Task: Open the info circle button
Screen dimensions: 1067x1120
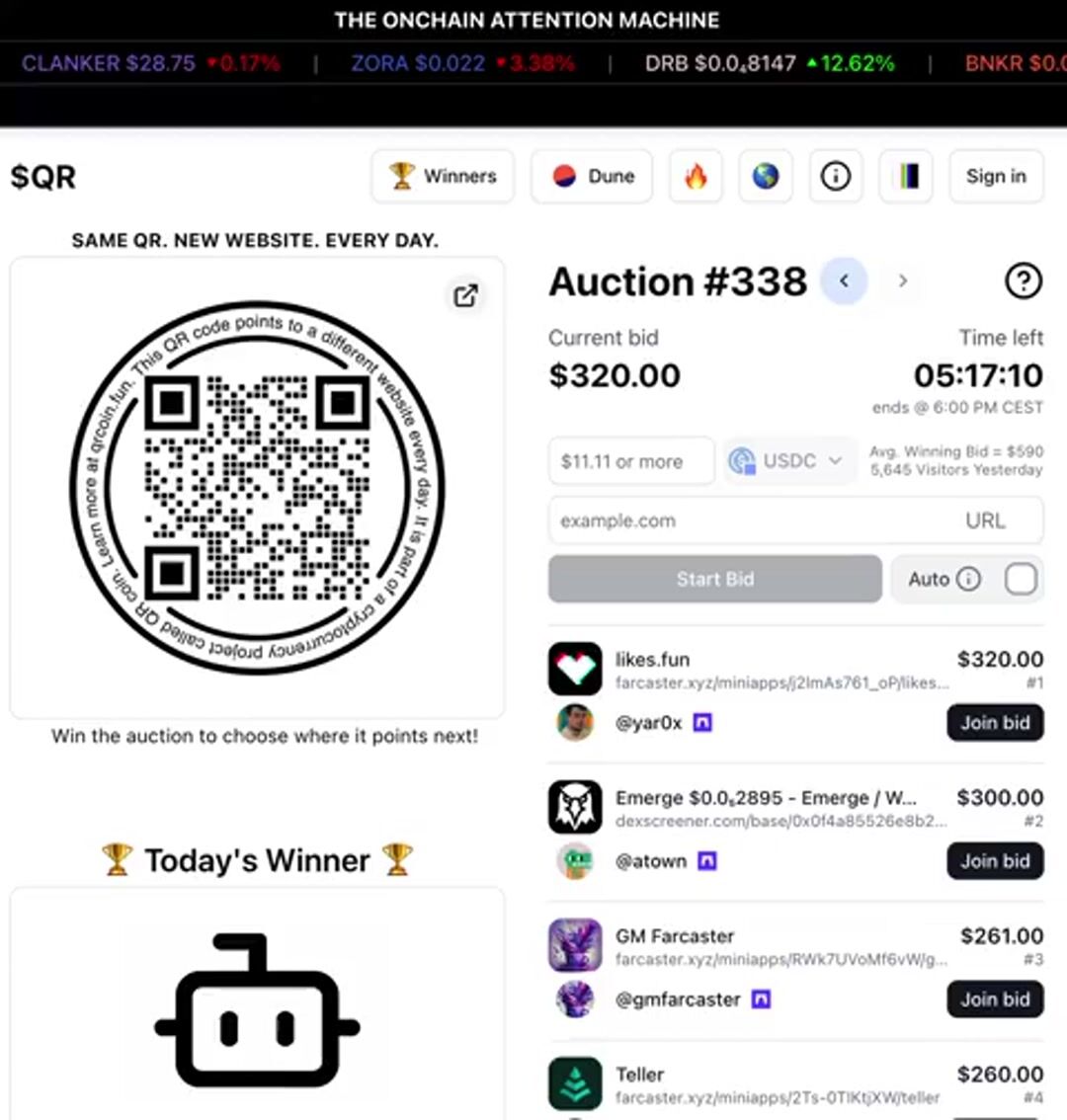Action: click(x=836, y=177)
